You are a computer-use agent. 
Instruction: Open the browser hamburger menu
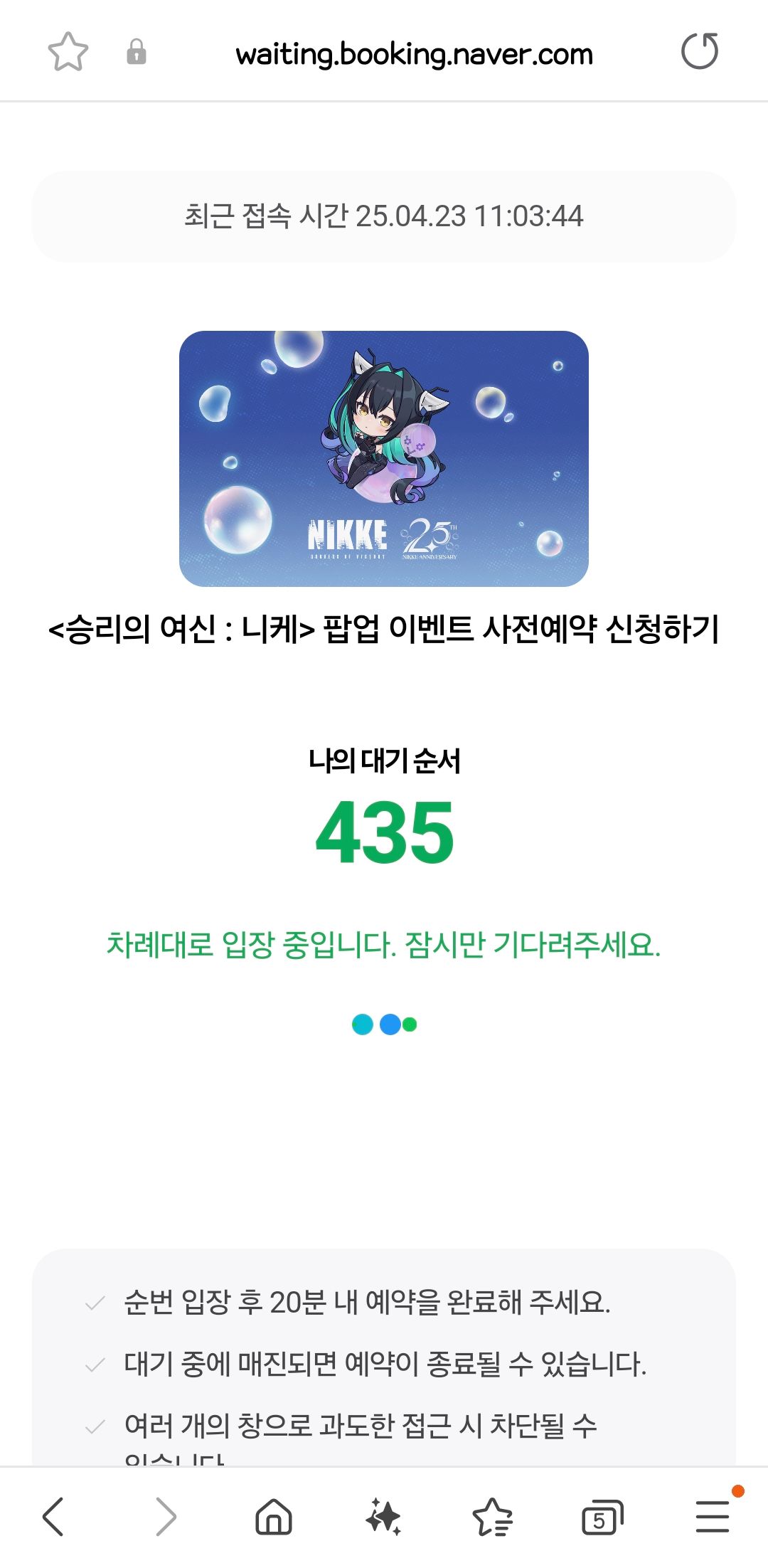713,1516
